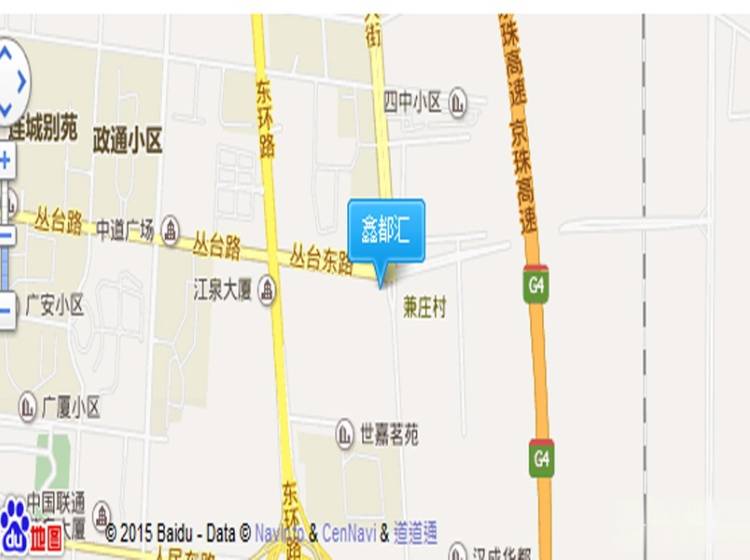Select the 广厦小区 building marker

[27, 406]
